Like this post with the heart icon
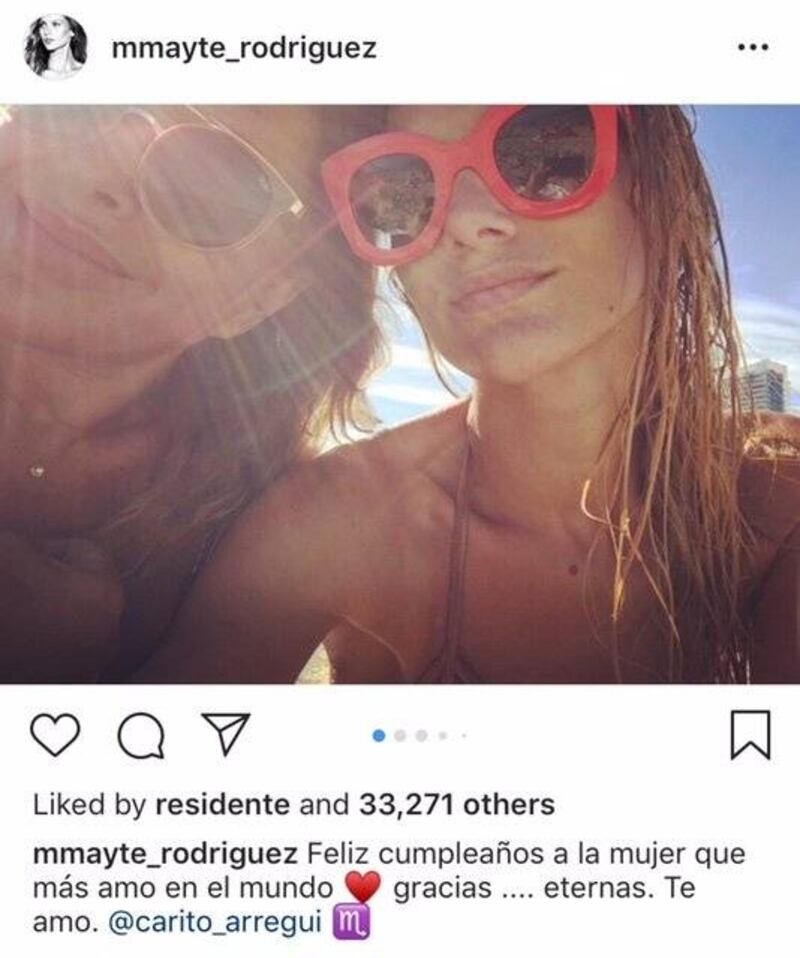The width and height of the screenshot is (800, 958). click(x=55, y=737)
